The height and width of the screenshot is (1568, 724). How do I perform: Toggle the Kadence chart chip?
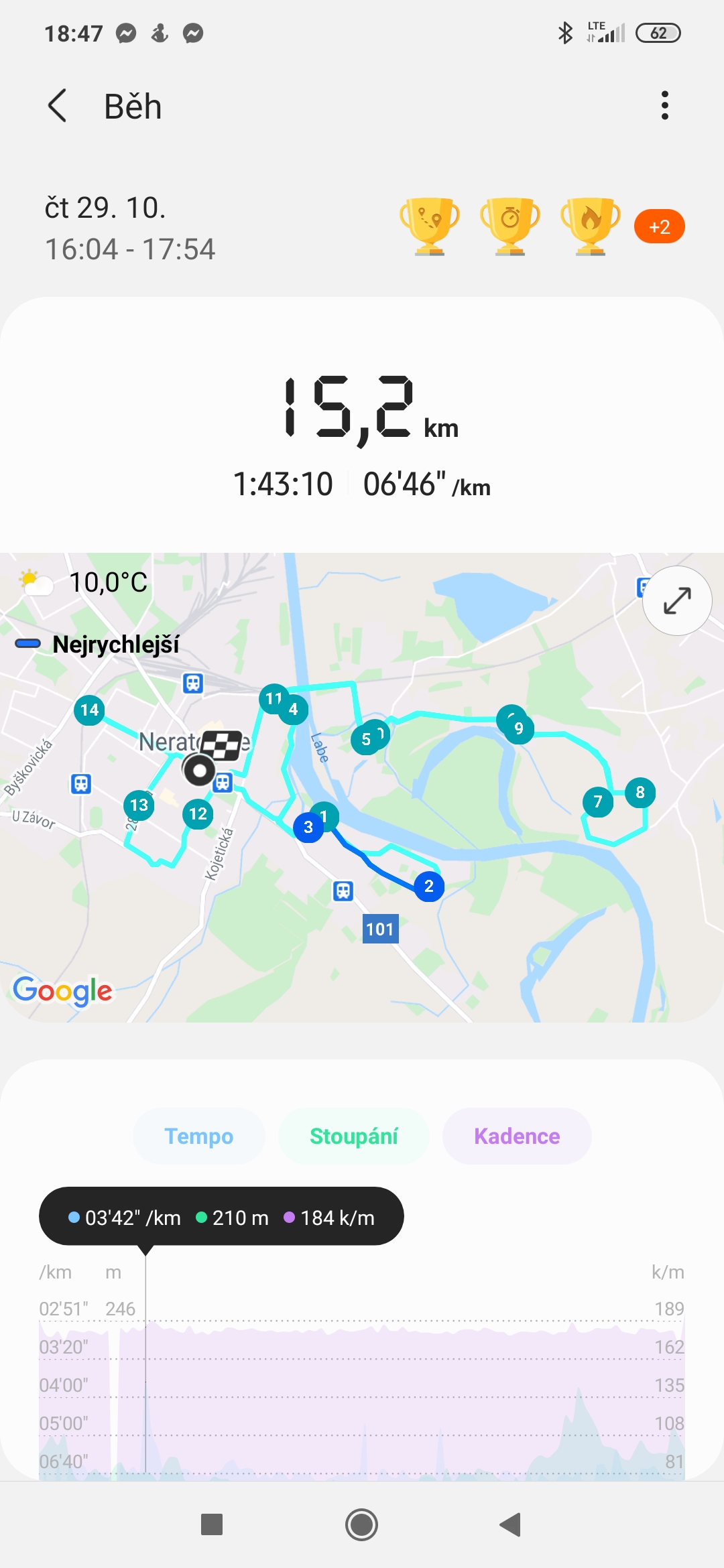[517, 1136]
